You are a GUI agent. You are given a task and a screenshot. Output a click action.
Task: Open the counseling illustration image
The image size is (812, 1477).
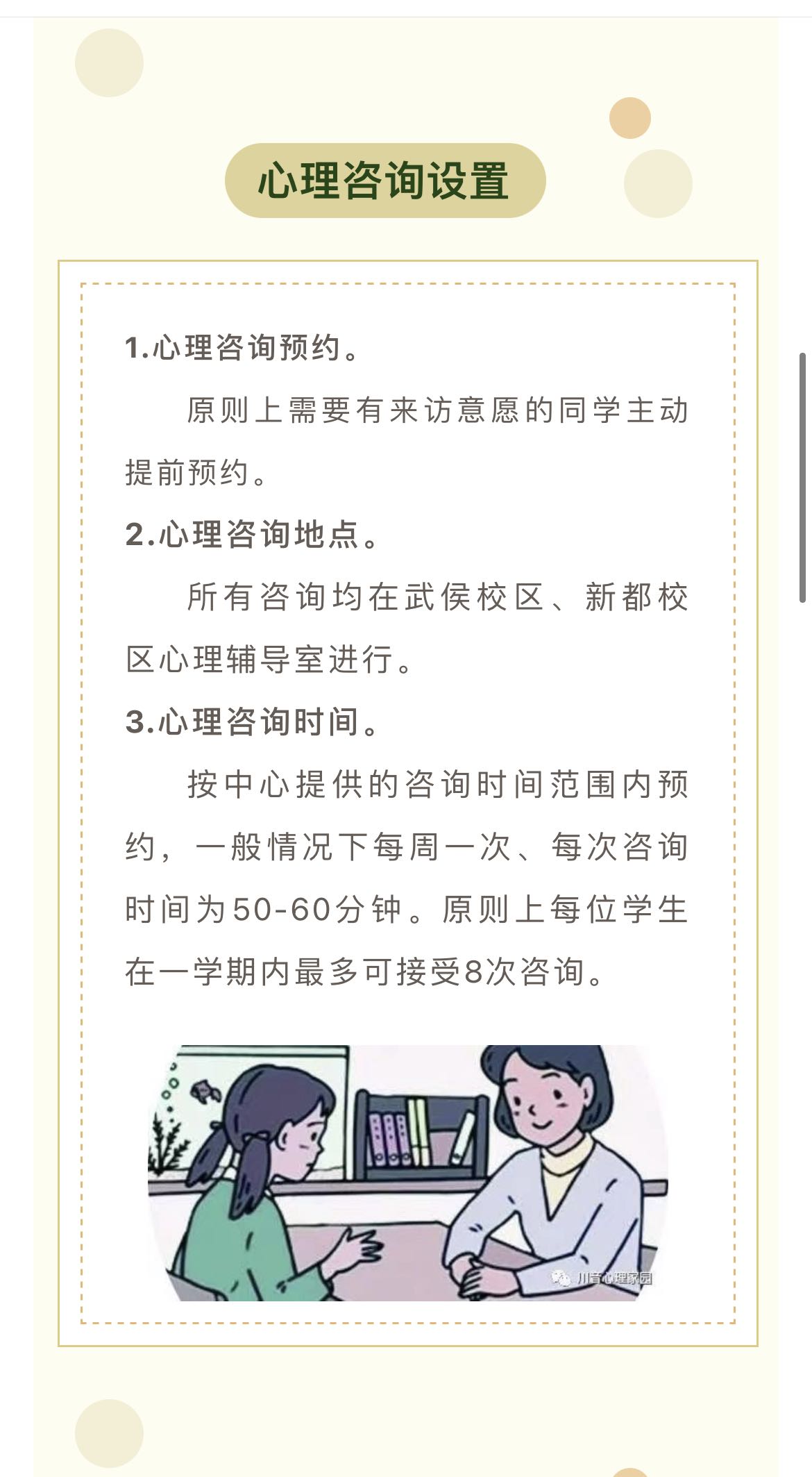[408, 1173]
